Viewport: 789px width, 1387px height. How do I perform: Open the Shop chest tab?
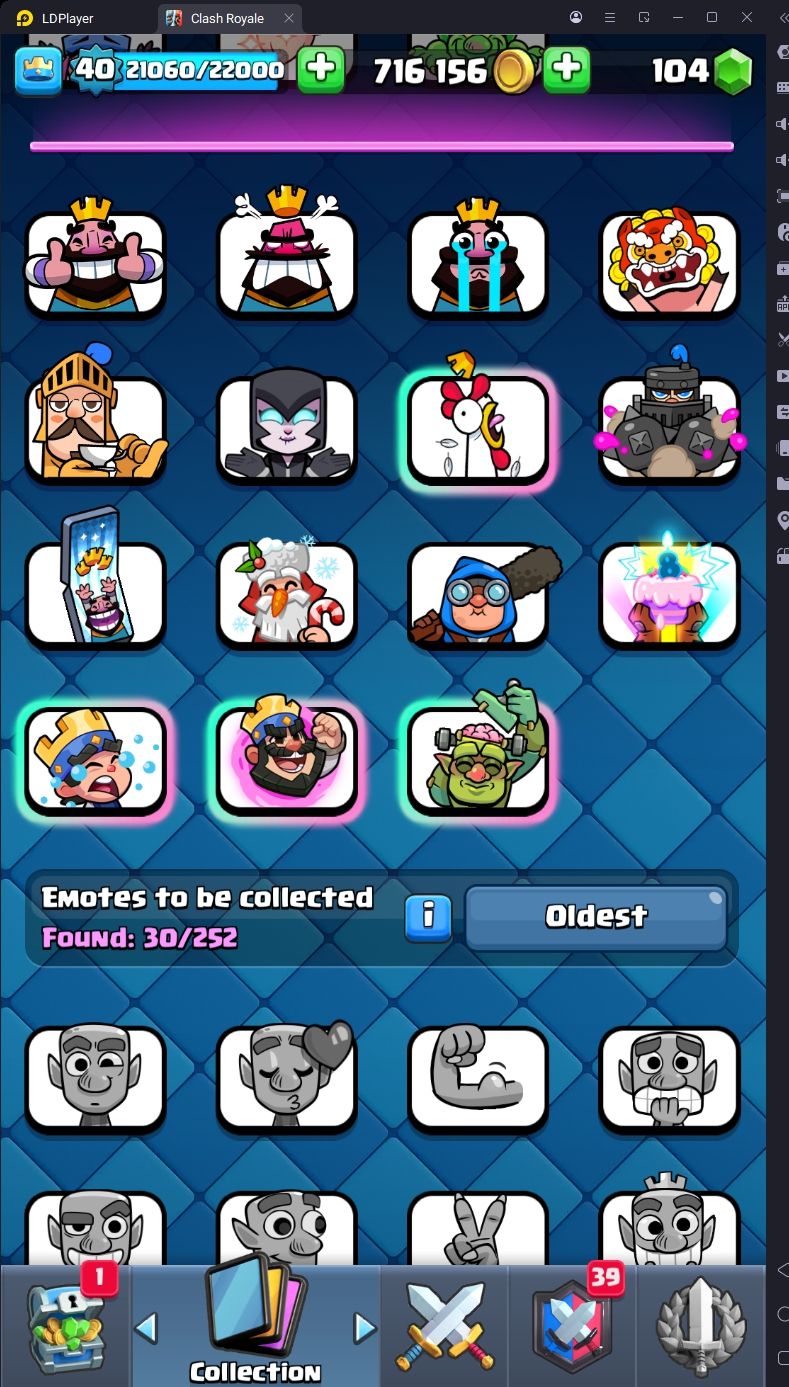65,1325
